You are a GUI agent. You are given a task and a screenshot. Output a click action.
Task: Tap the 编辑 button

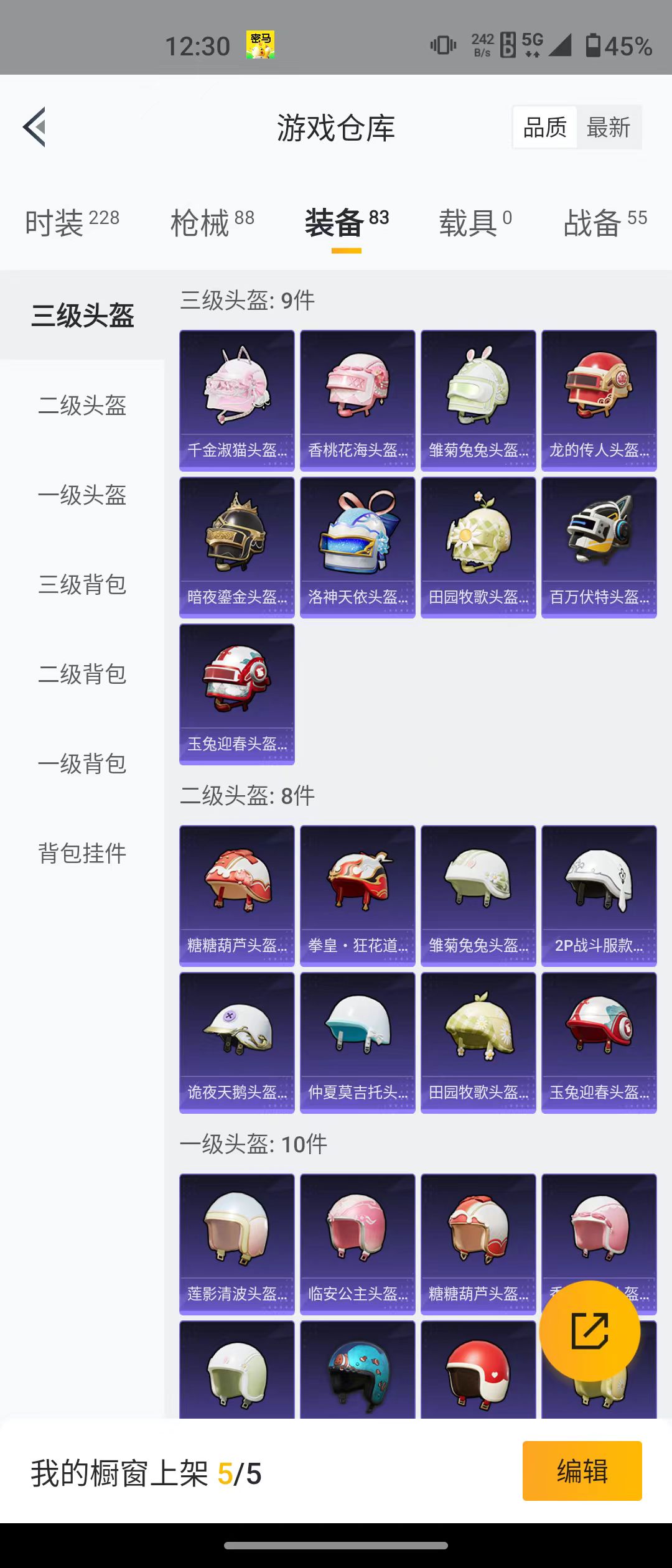pyautogui.click(x=582, y=1471)
